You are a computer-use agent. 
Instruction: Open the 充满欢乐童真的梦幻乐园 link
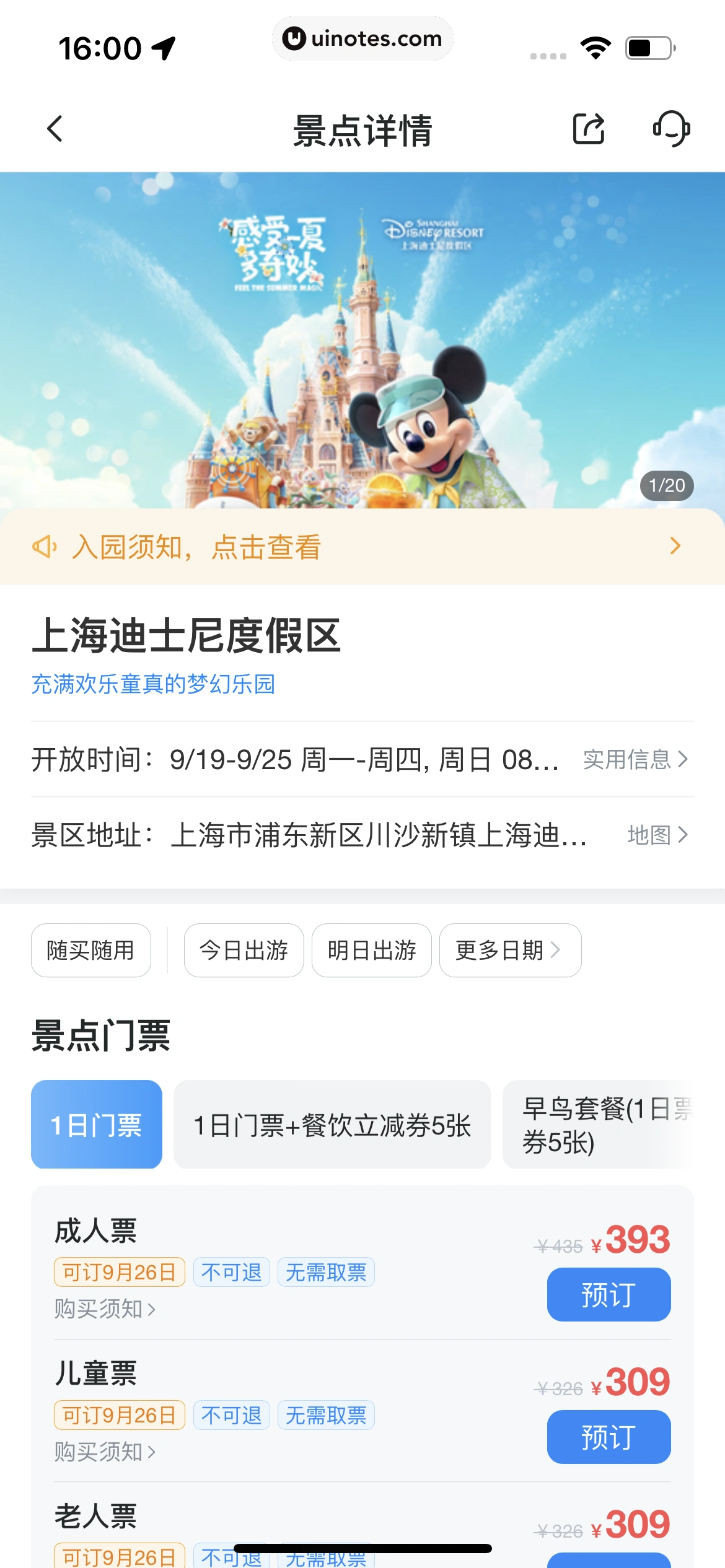coord(154,684)
